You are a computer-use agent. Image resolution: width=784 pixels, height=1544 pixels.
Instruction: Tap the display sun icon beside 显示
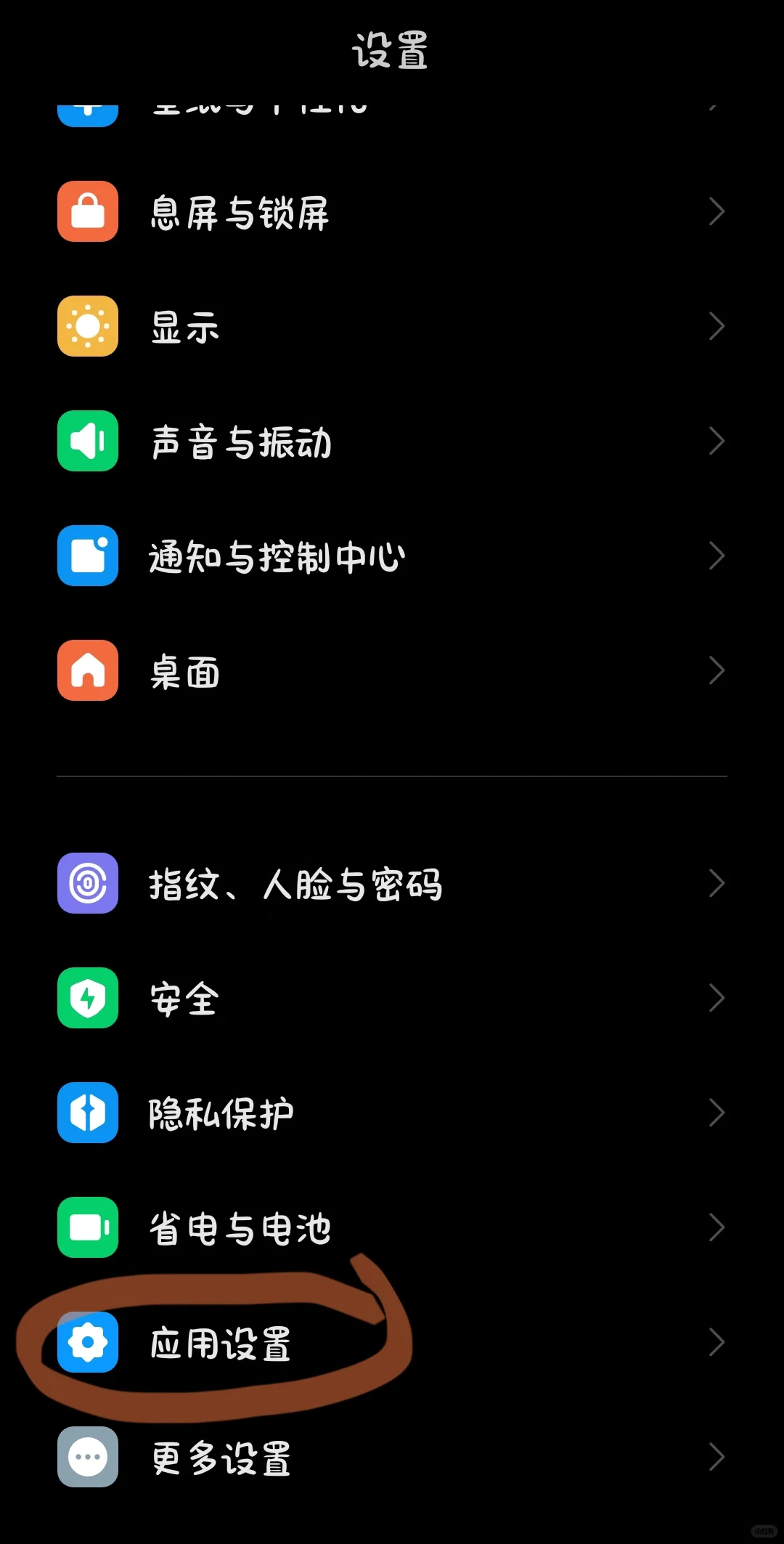pyautogui.click(x=87, y=327)
